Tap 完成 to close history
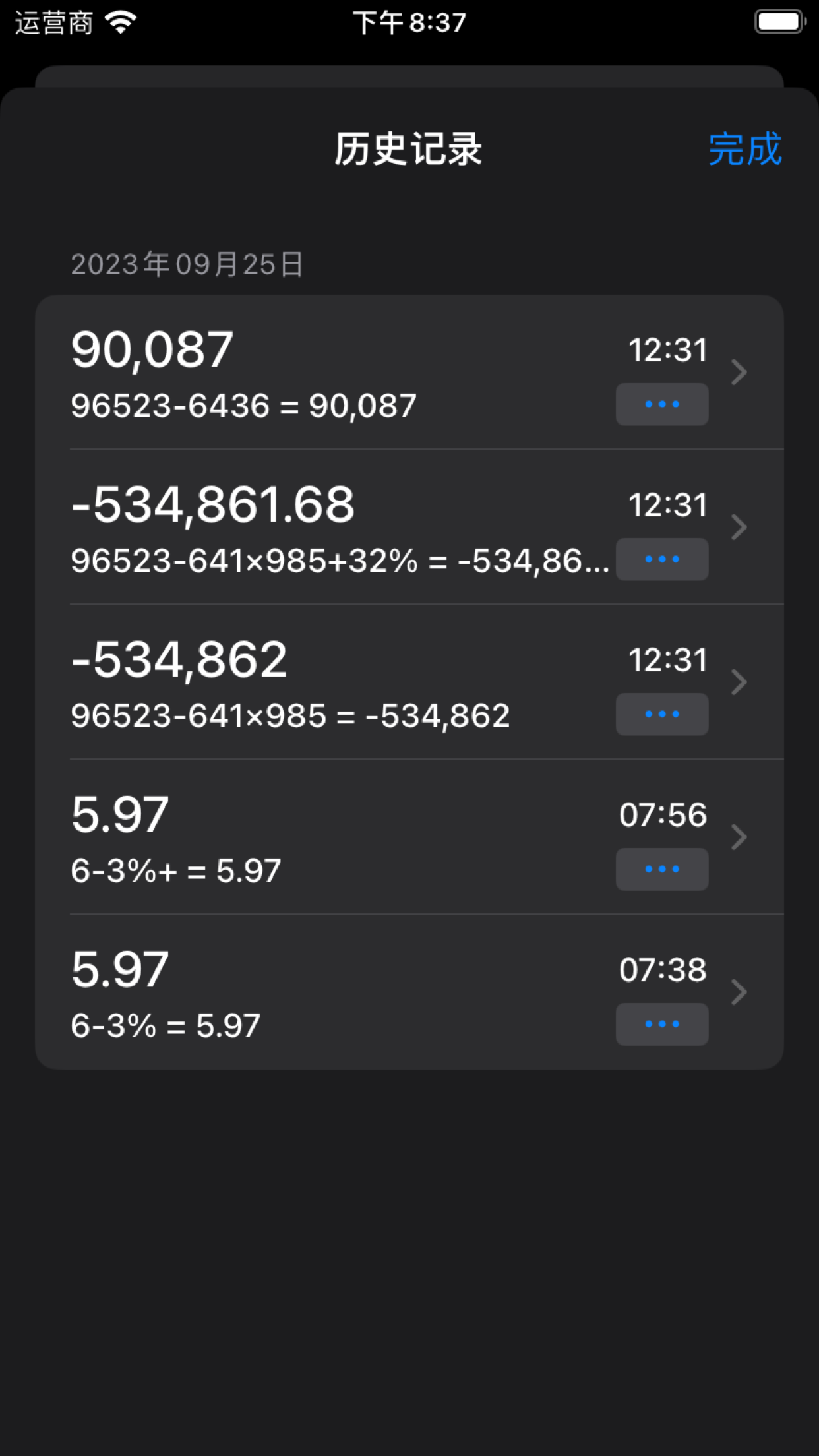The image size is (819, 1456). [x=744, y=149]
